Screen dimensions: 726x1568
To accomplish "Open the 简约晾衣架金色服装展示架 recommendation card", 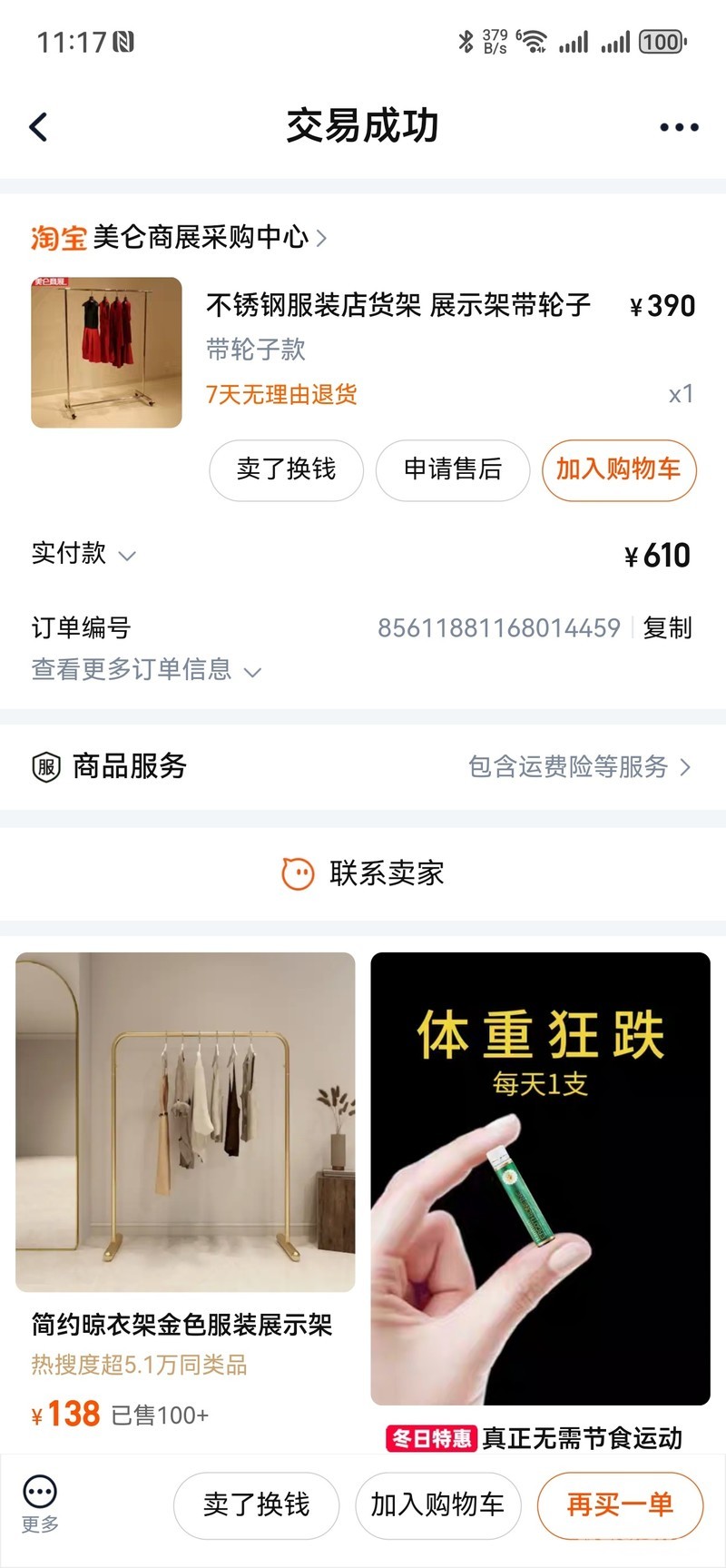I will tap(185, 1180).
